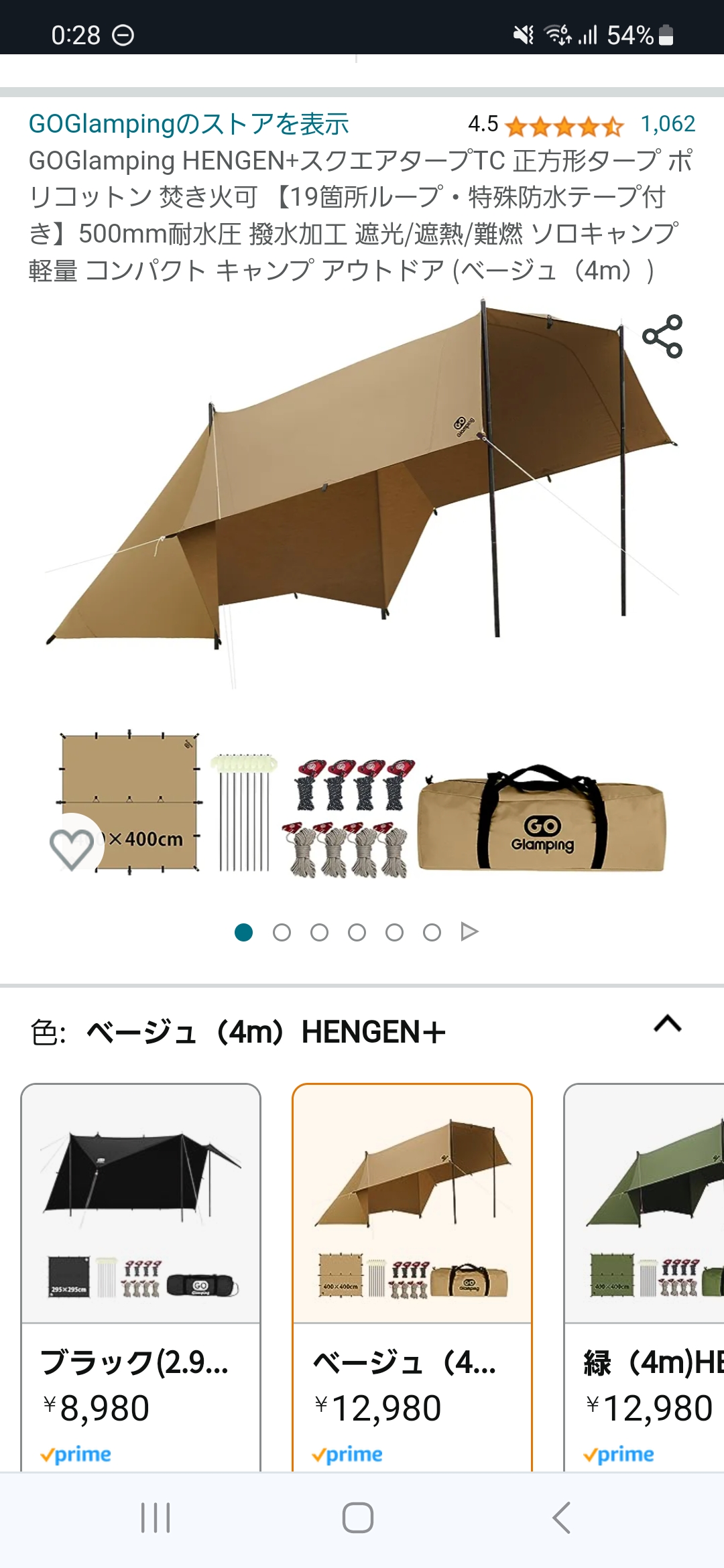
Task: Go back with system back button
Action: tap(562, 1518)
